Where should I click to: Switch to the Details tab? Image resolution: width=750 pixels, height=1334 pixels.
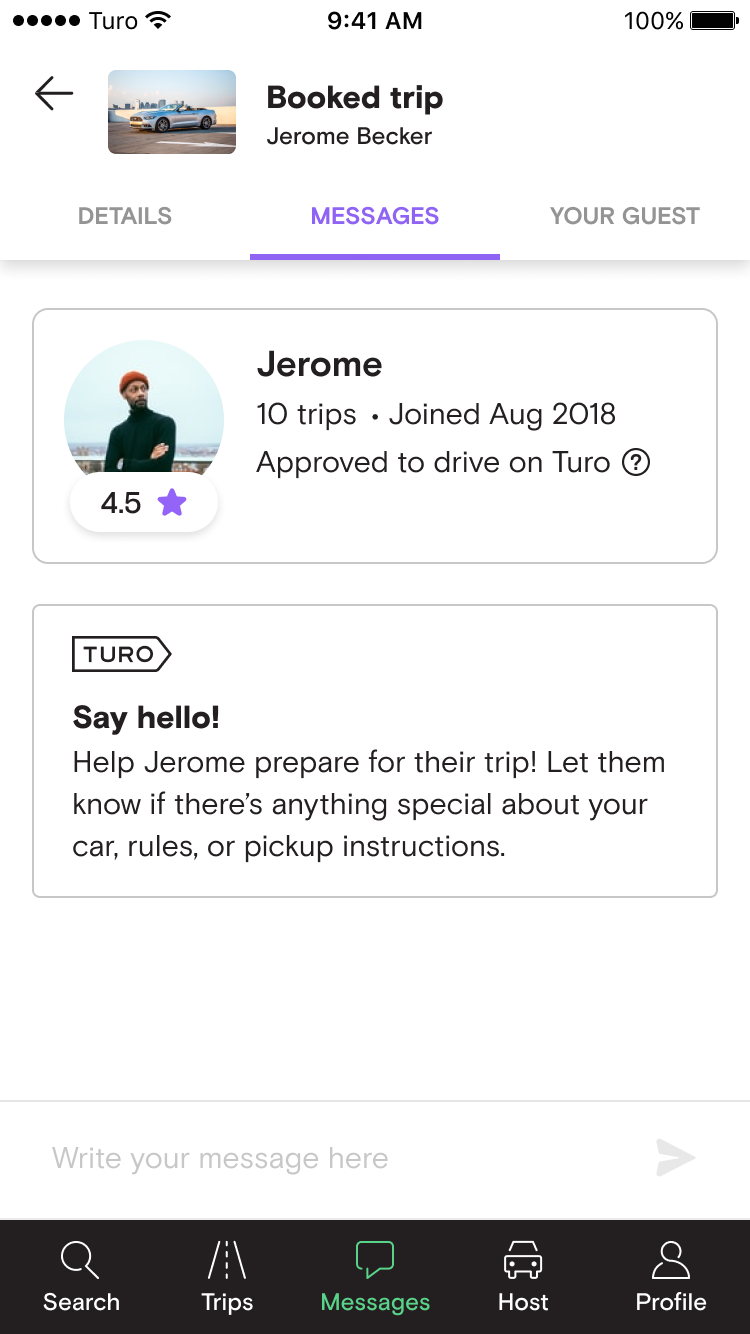click(125, 216)
